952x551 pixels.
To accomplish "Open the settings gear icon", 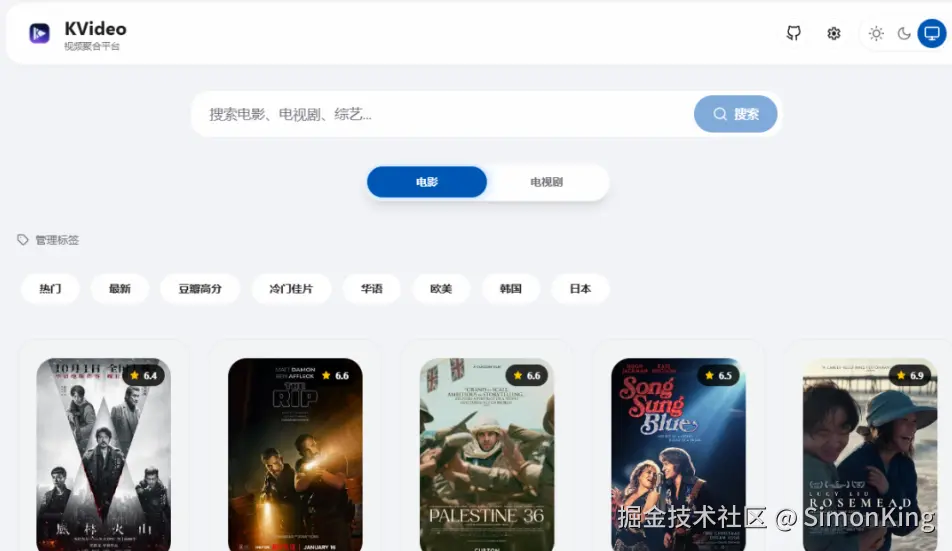I will (834, 33).
